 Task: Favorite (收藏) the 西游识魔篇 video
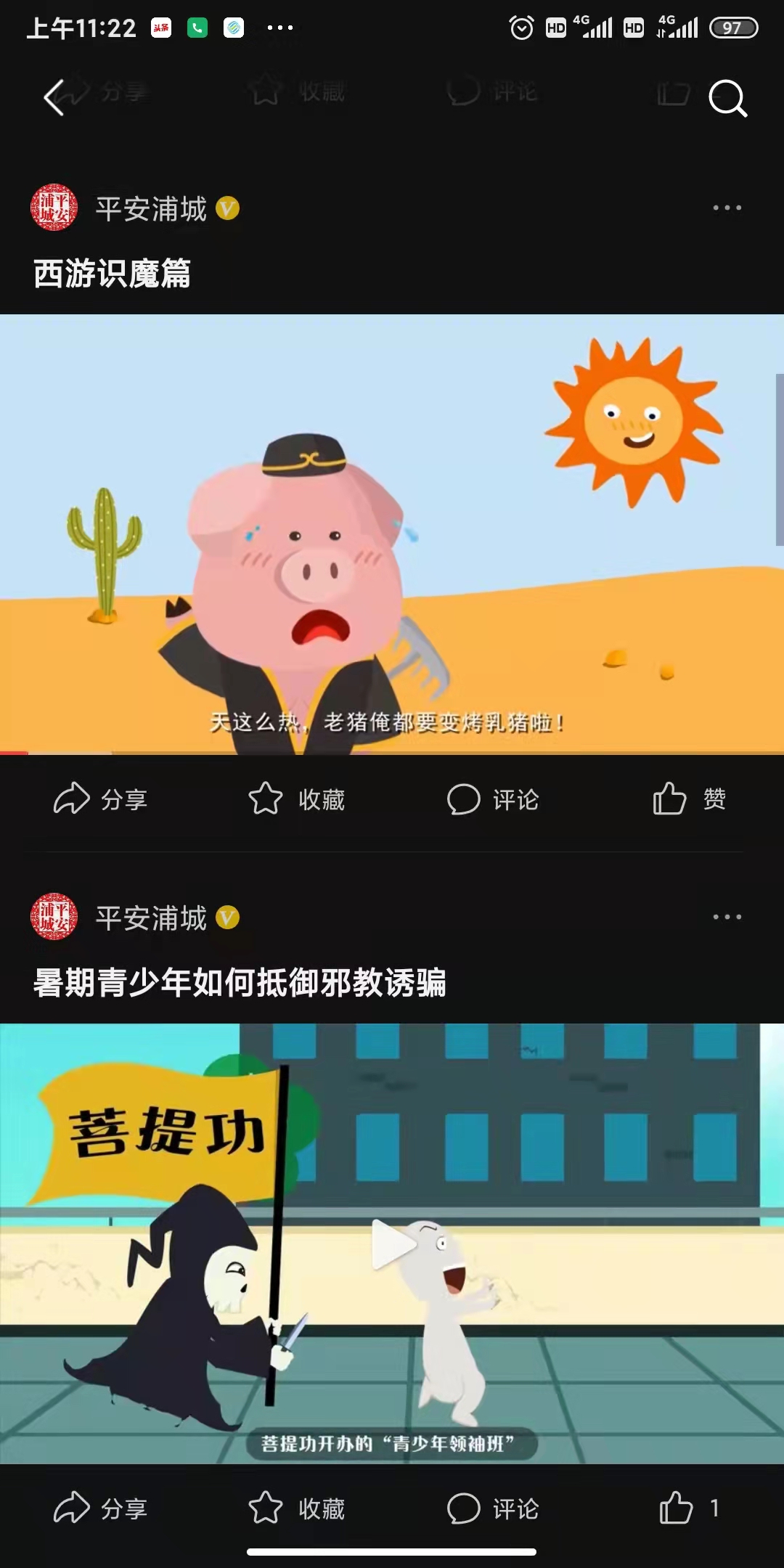[296, 799]
